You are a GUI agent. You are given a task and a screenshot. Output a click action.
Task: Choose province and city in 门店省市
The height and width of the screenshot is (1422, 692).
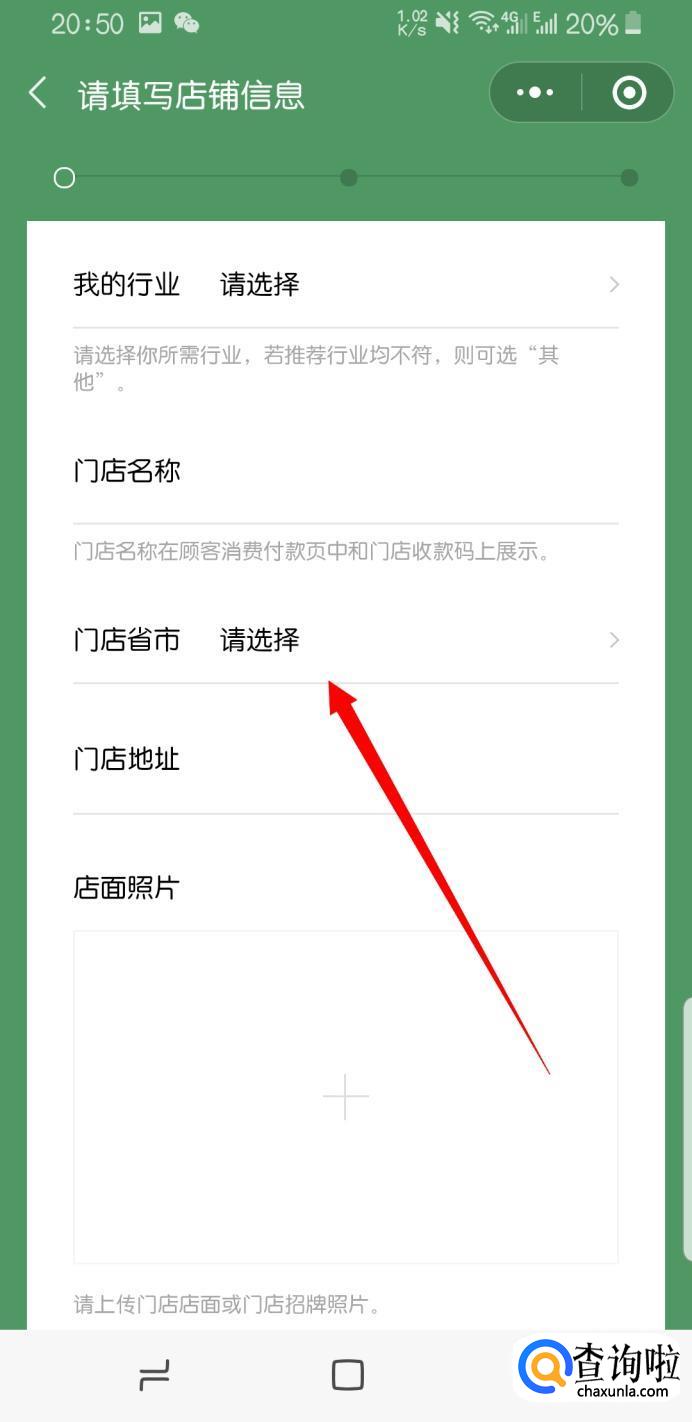coord(346,640)
